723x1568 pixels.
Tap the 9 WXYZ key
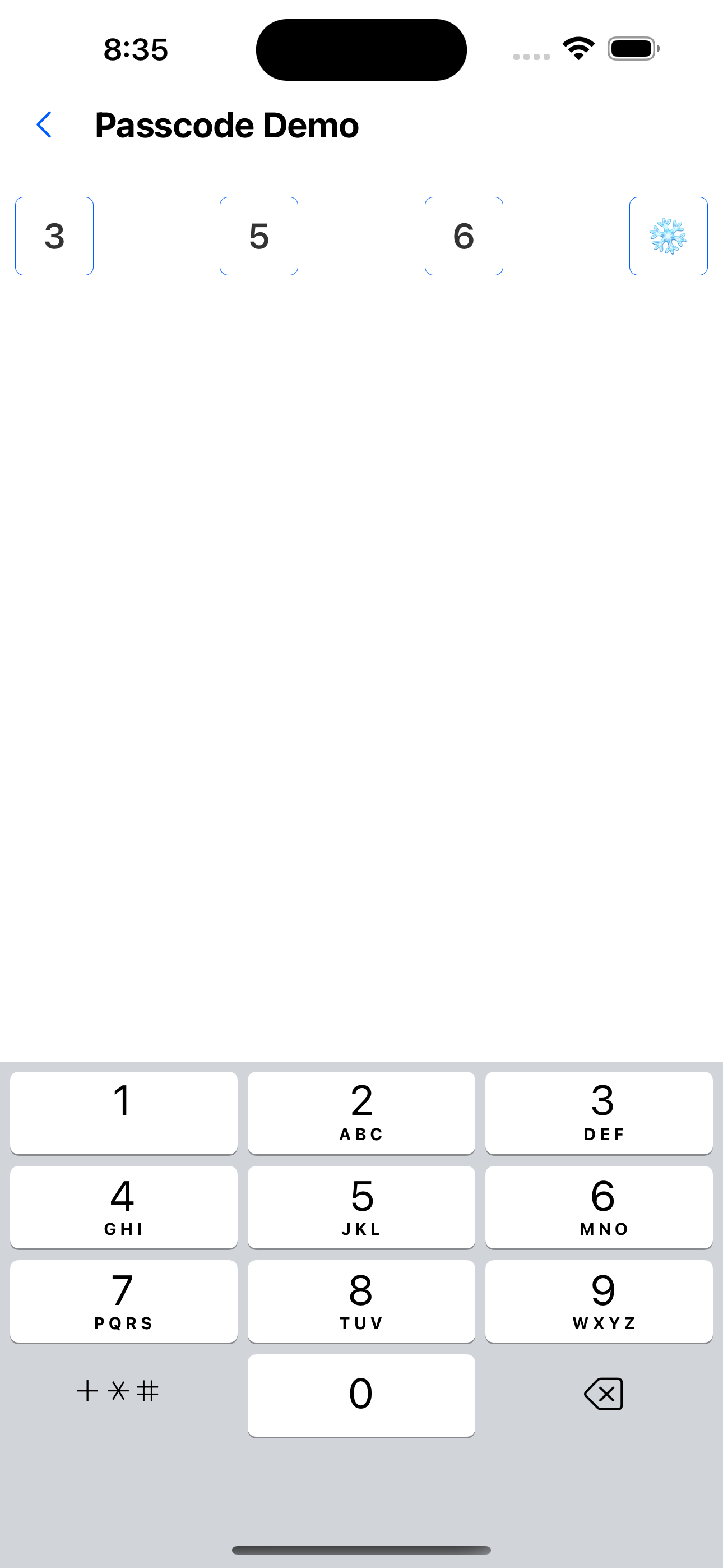pyautogui.click(x=599, y=1302)
